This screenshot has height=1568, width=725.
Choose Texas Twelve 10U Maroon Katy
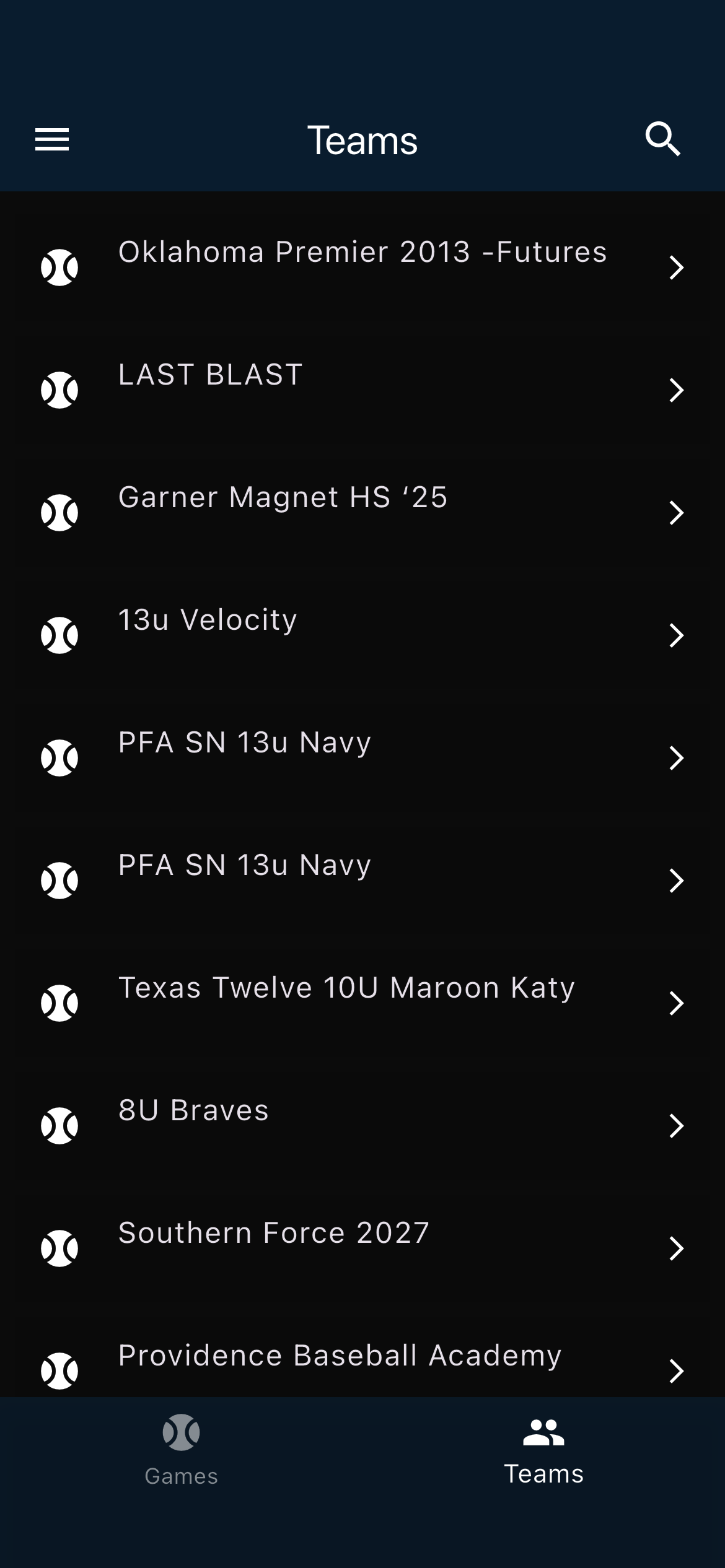(362, 1002)
